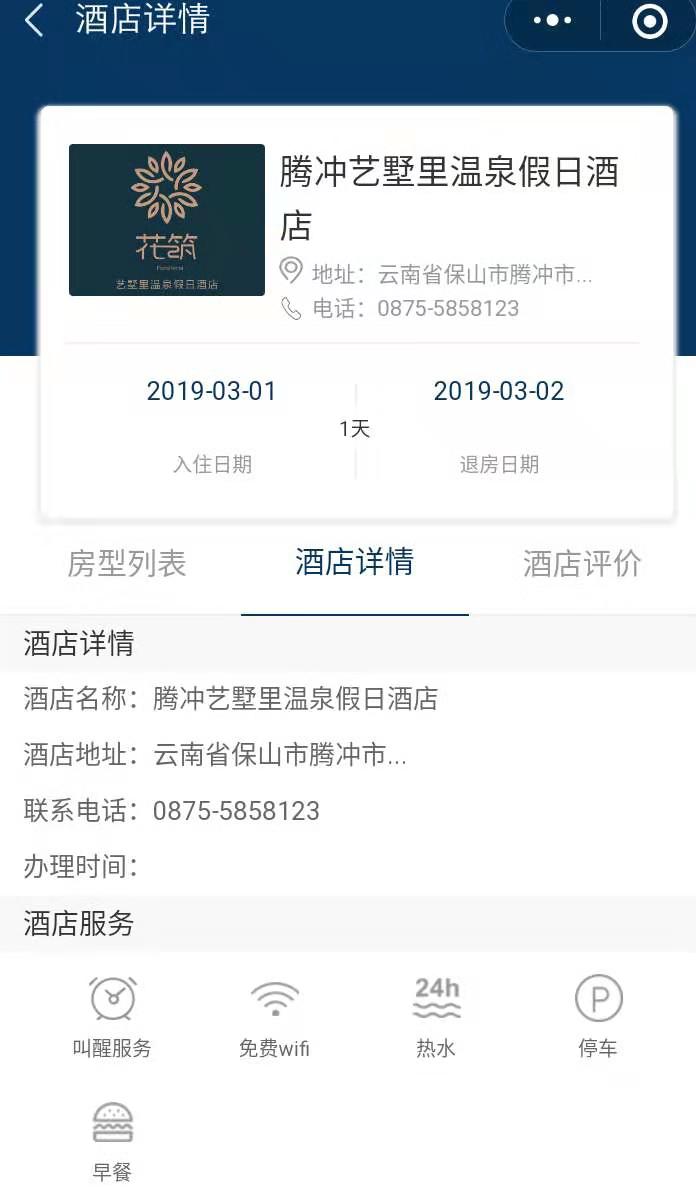696x1203 pixels.
Task: Close the mini program with the circle button
Action: tap(650, 21)
